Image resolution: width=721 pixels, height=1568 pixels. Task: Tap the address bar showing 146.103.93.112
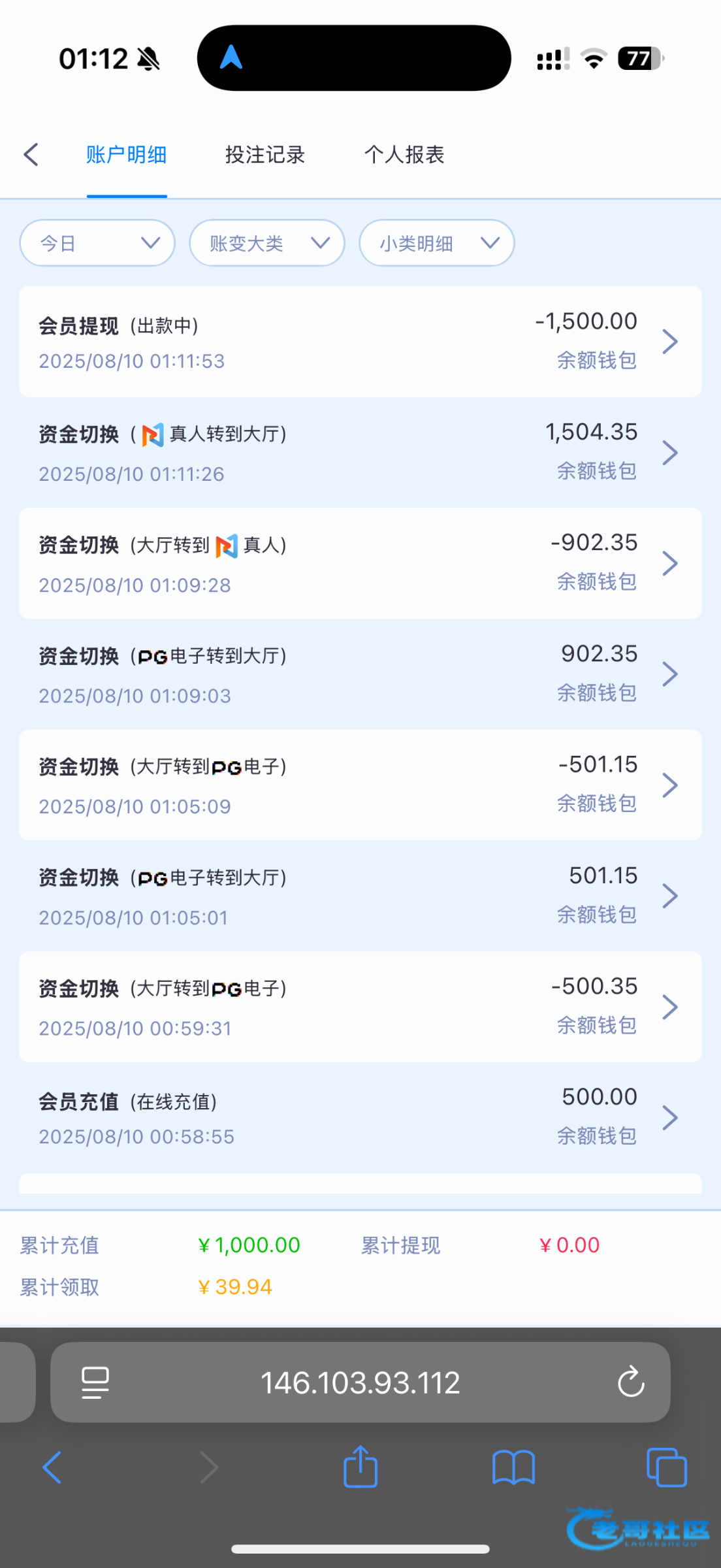pyautogui.click(x=360, y=1382)
